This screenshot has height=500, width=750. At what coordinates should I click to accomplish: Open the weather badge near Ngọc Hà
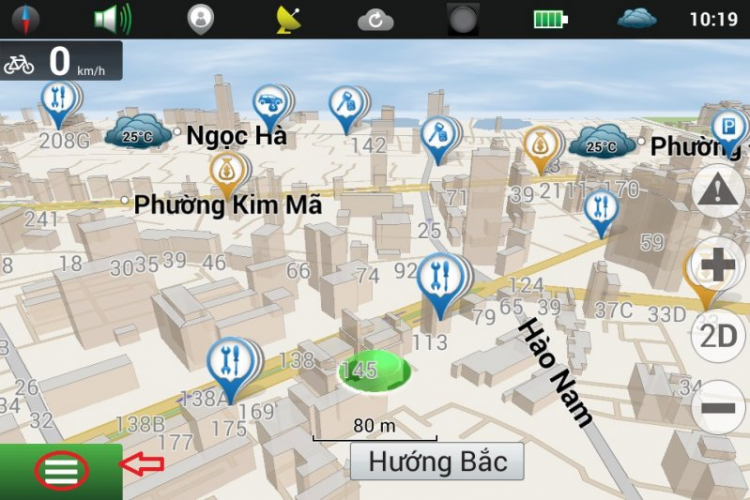tap(136, 134)
